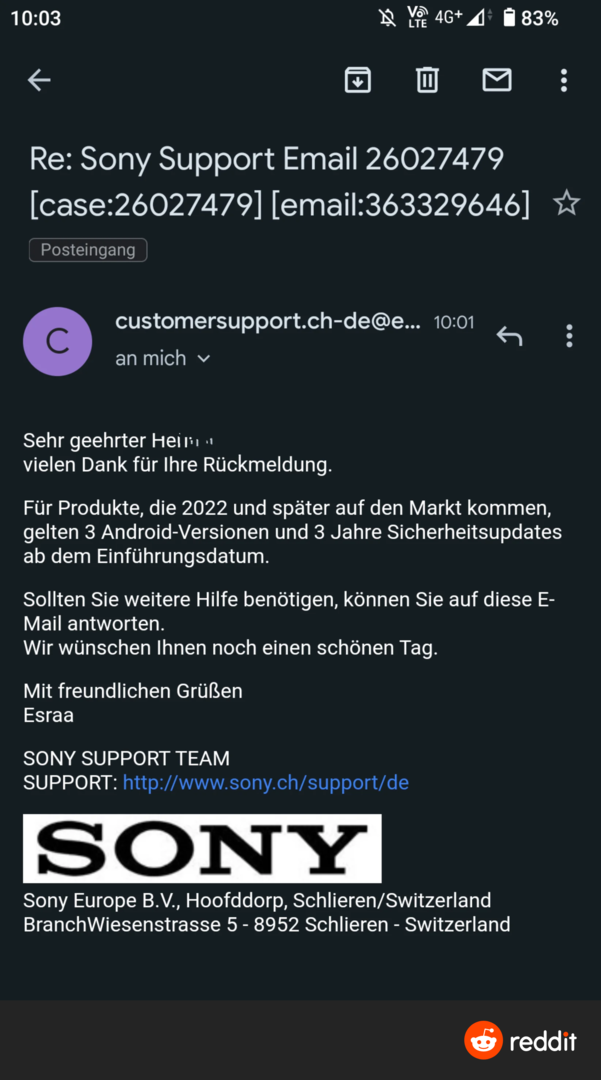This screenshot has width=601, height=1080.
Task: Open the sony.ch/support/de link
Action: point(266,782)
